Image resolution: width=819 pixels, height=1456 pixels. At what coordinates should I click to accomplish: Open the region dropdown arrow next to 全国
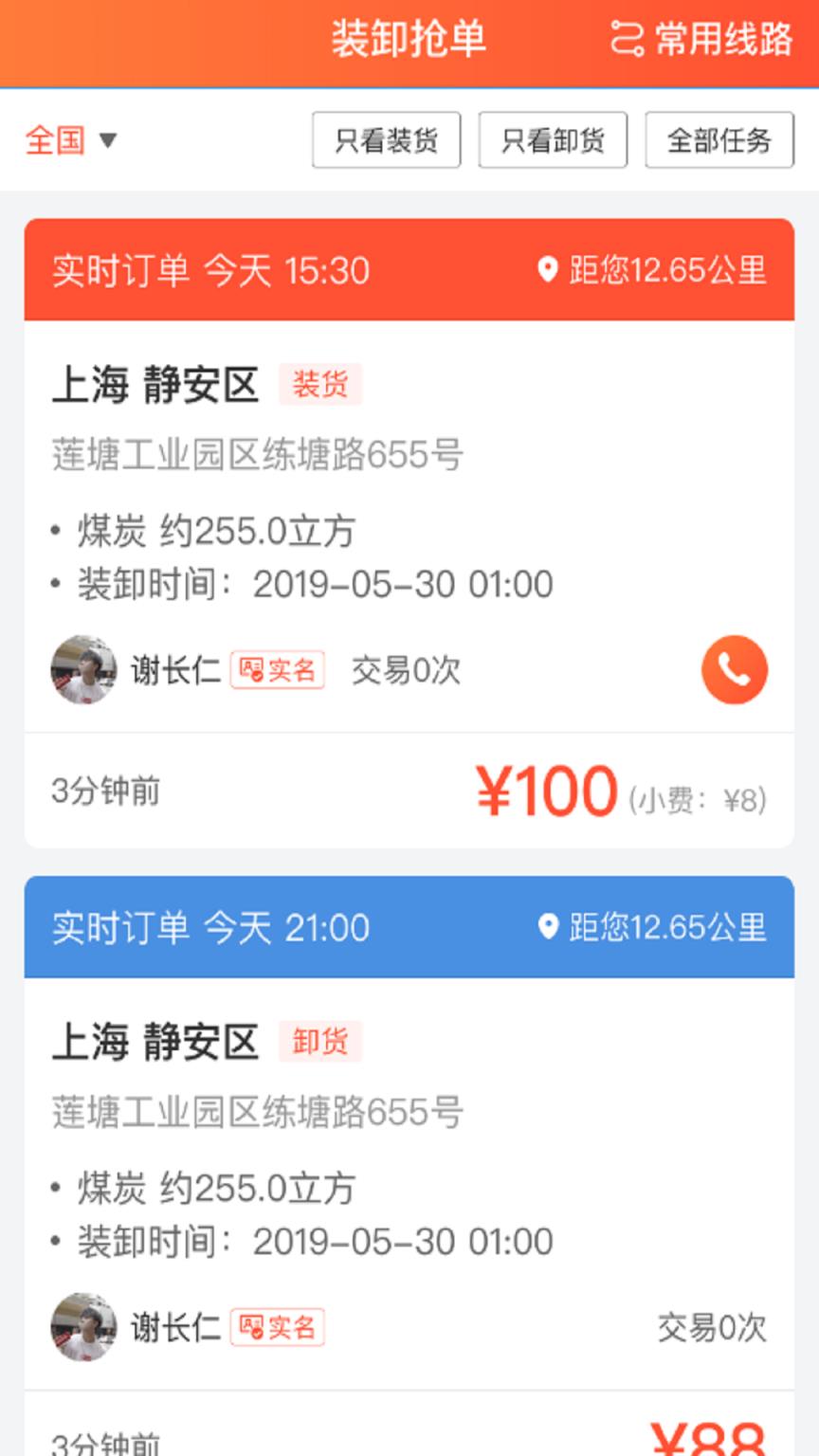point(108,140)
